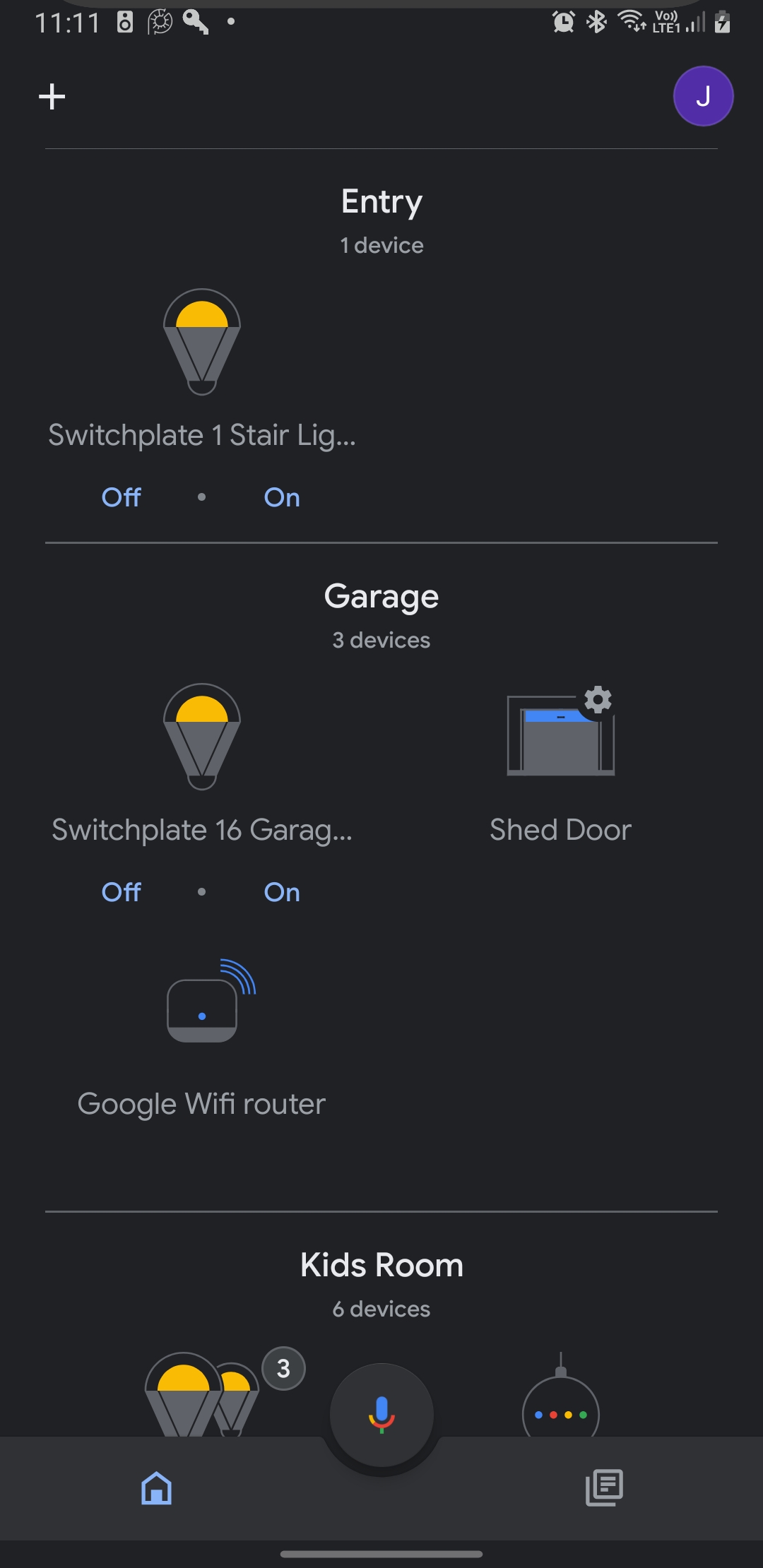This screenshot has width=763, height=1568.
Task: Switch to the Home tab
Action: pyautogui.click(x=156, y=1488)
